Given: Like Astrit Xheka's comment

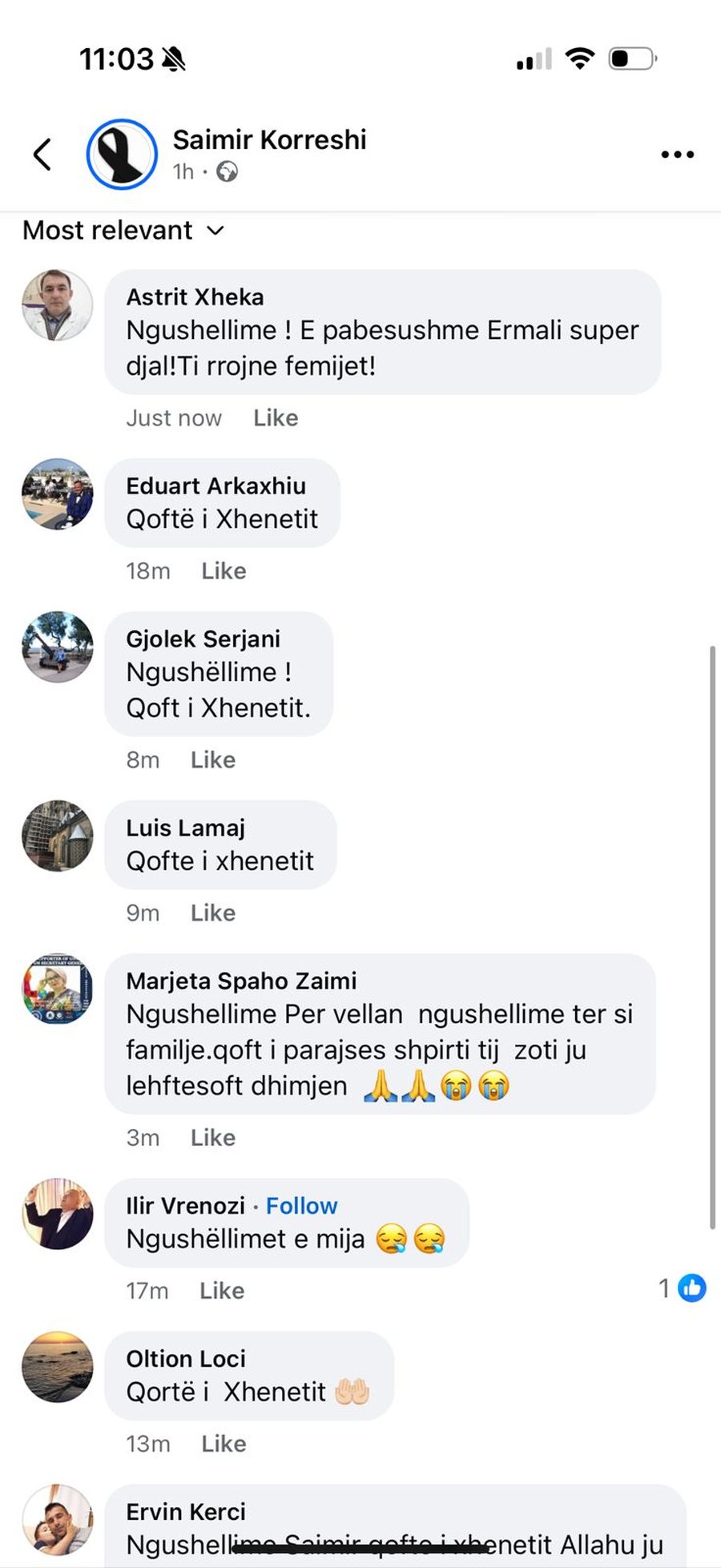Looking at the screenshot, I should click(275, 417).
